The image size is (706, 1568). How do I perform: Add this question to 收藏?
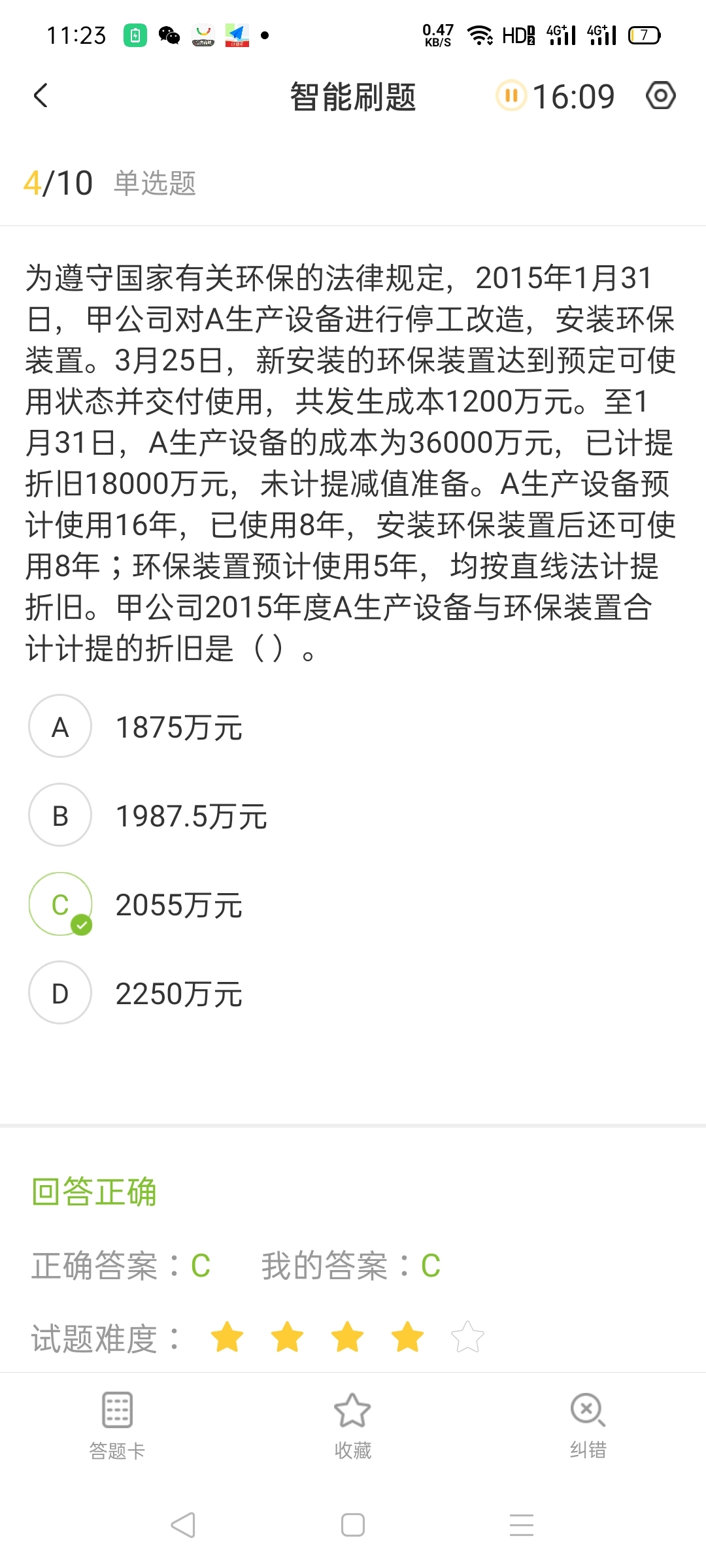coord(352,1424)
